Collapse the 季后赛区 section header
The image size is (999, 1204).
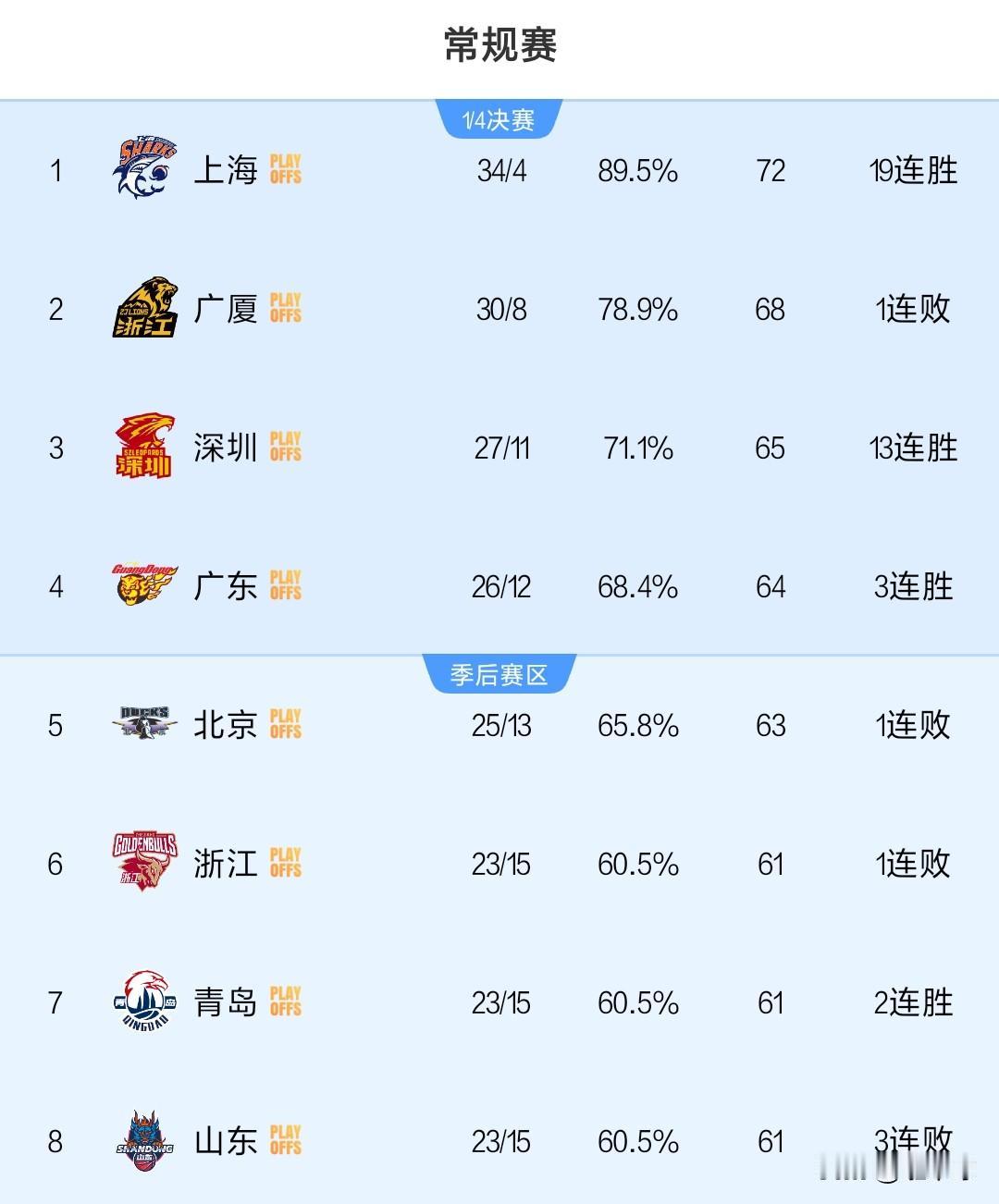[499, 674]
